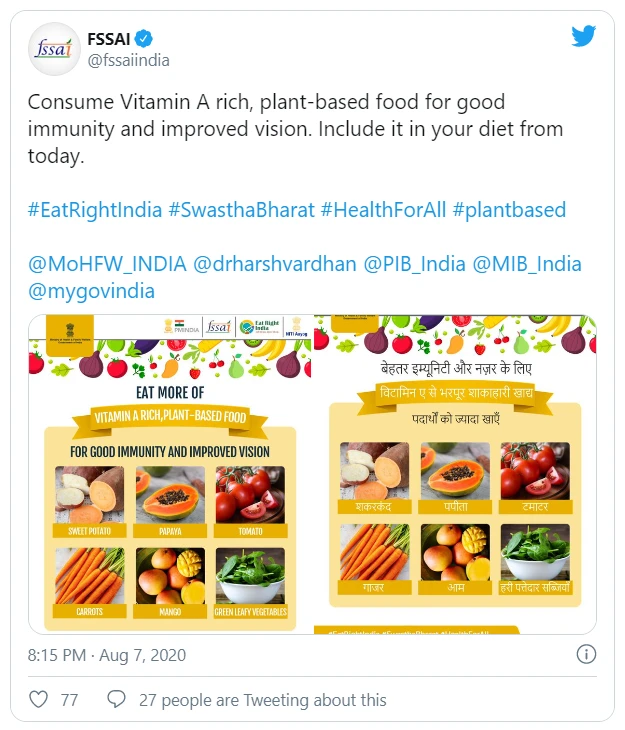Open the Hindi Vitamin A food image
The width and height of the screenshot is (625, 730).
pos(455,474)
